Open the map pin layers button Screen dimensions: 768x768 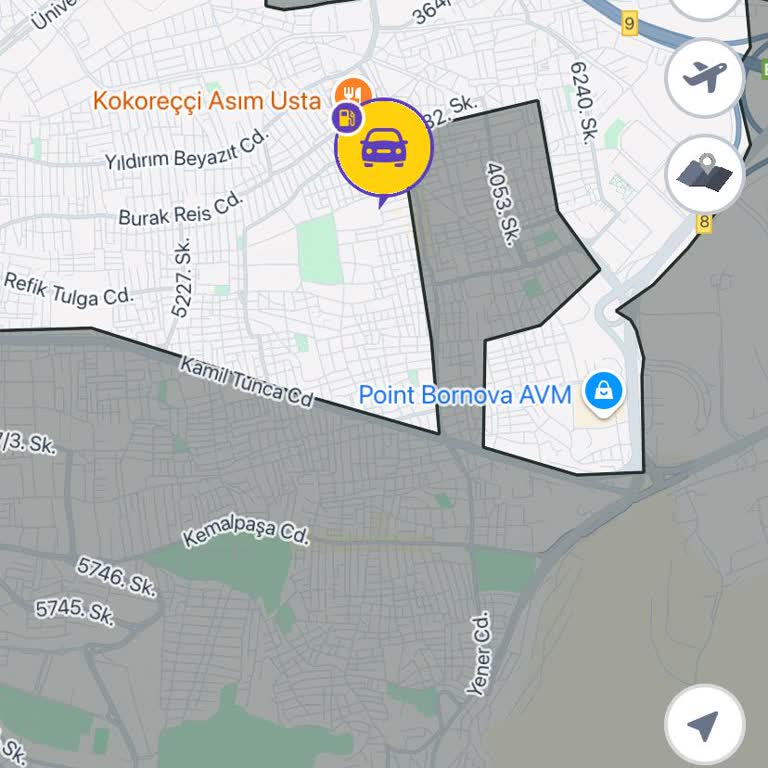704,174
